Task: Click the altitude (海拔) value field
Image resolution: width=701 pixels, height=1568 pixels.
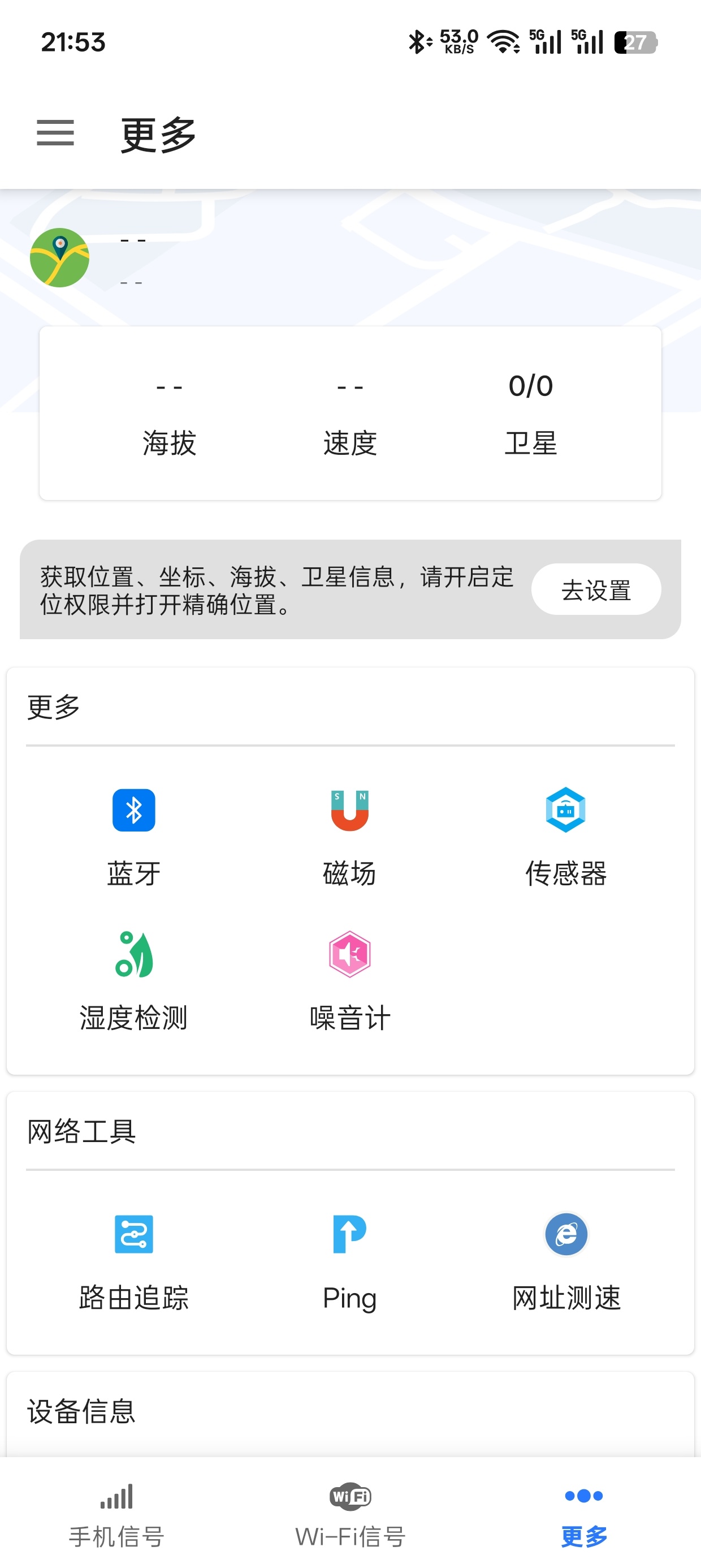Action: tap(168, 414)
